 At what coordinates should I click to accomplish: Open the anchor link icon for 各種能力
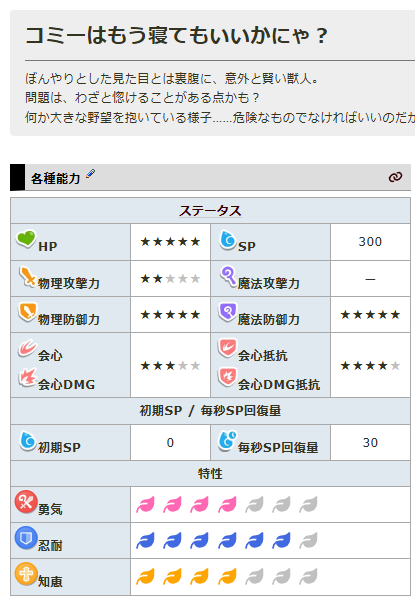(x=395, y=177)
